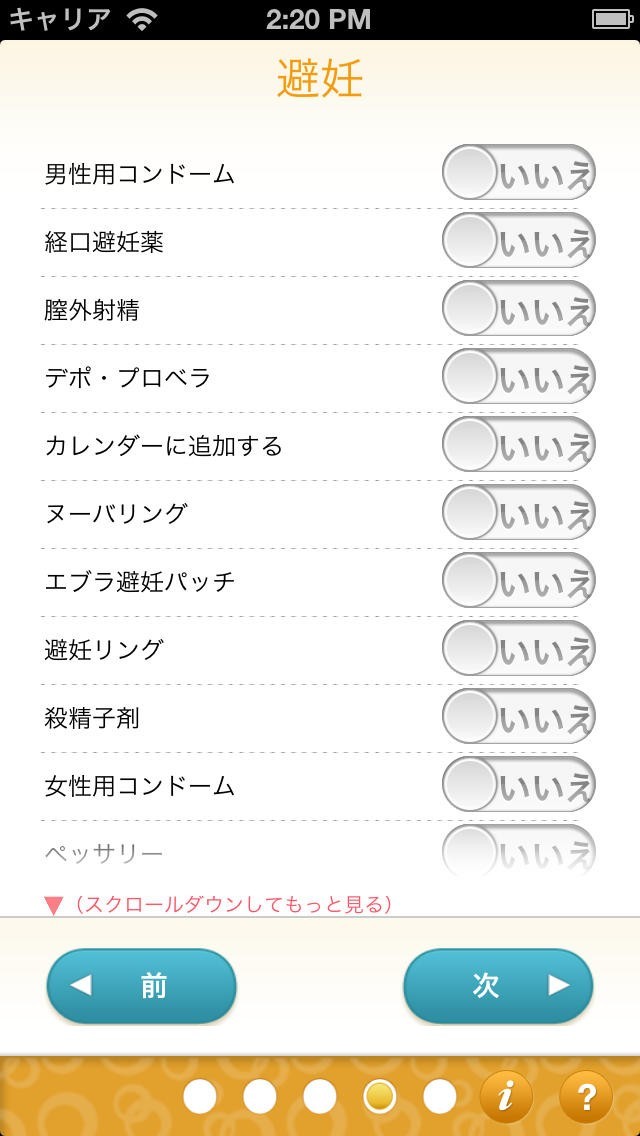This screenshot has height=1136, width=640.
Task: Toggle the 殺精子剤 switch
Action: (518, 717)
